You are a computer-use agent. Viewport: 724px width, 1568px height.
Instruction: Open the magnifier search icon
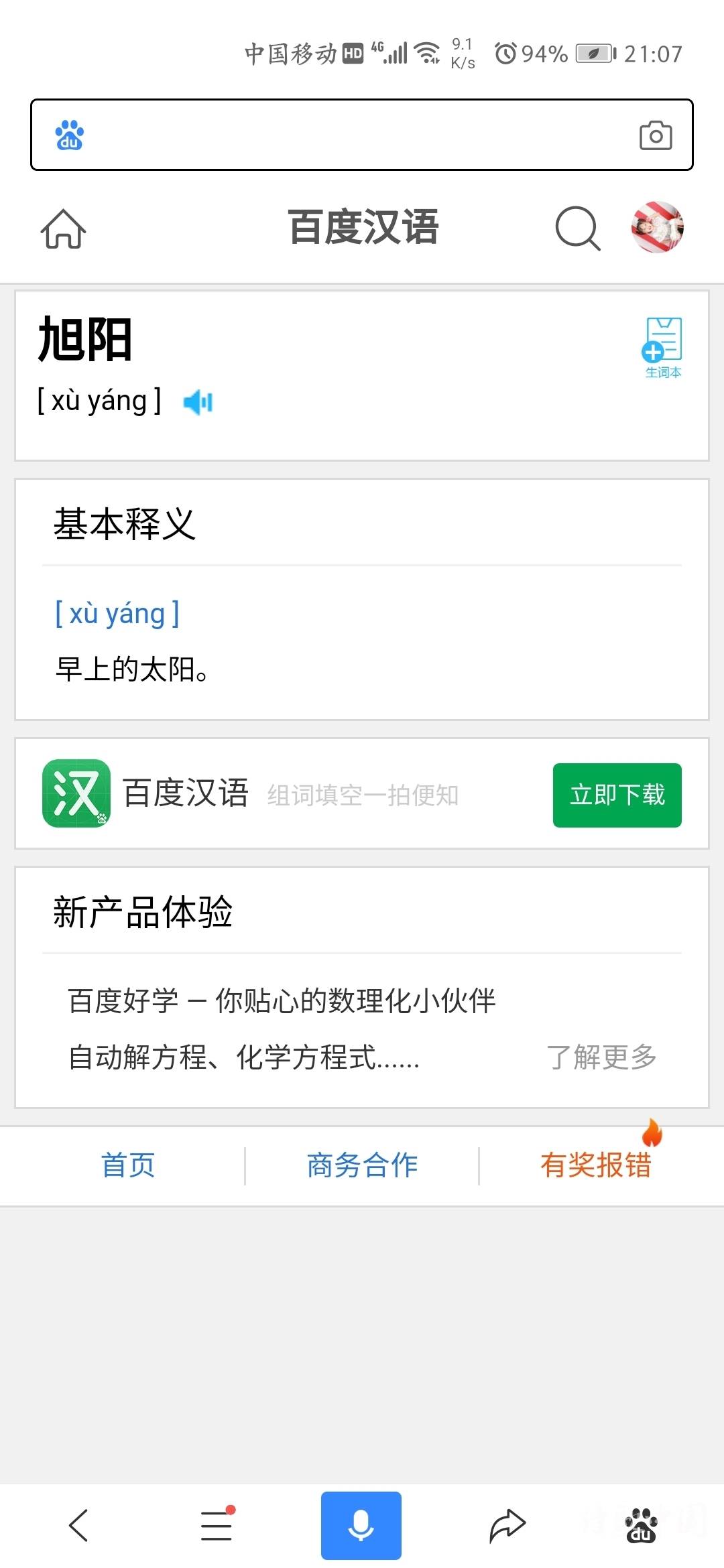click(578, 228)
